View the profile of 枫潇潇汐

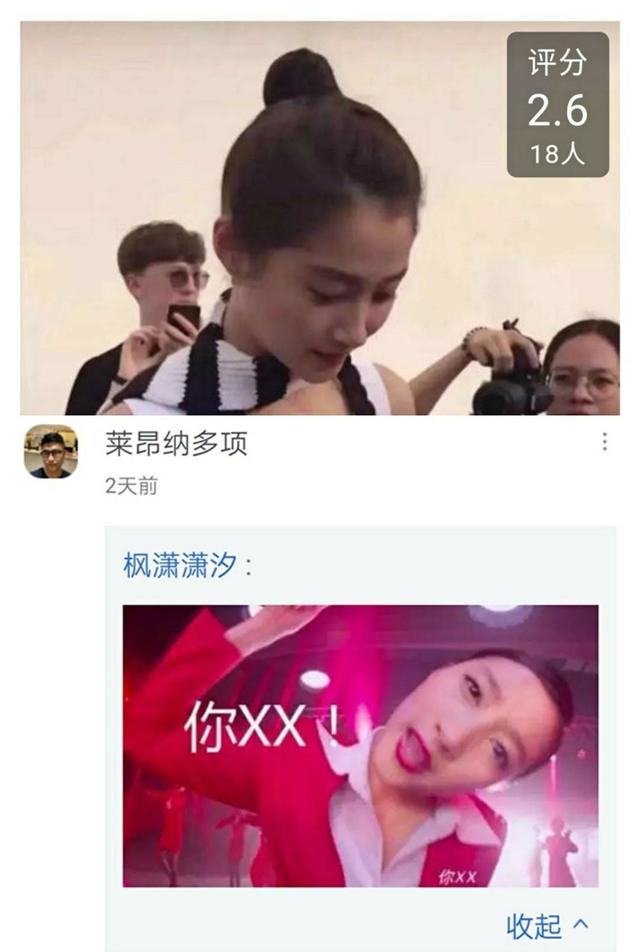pos(180,565)
